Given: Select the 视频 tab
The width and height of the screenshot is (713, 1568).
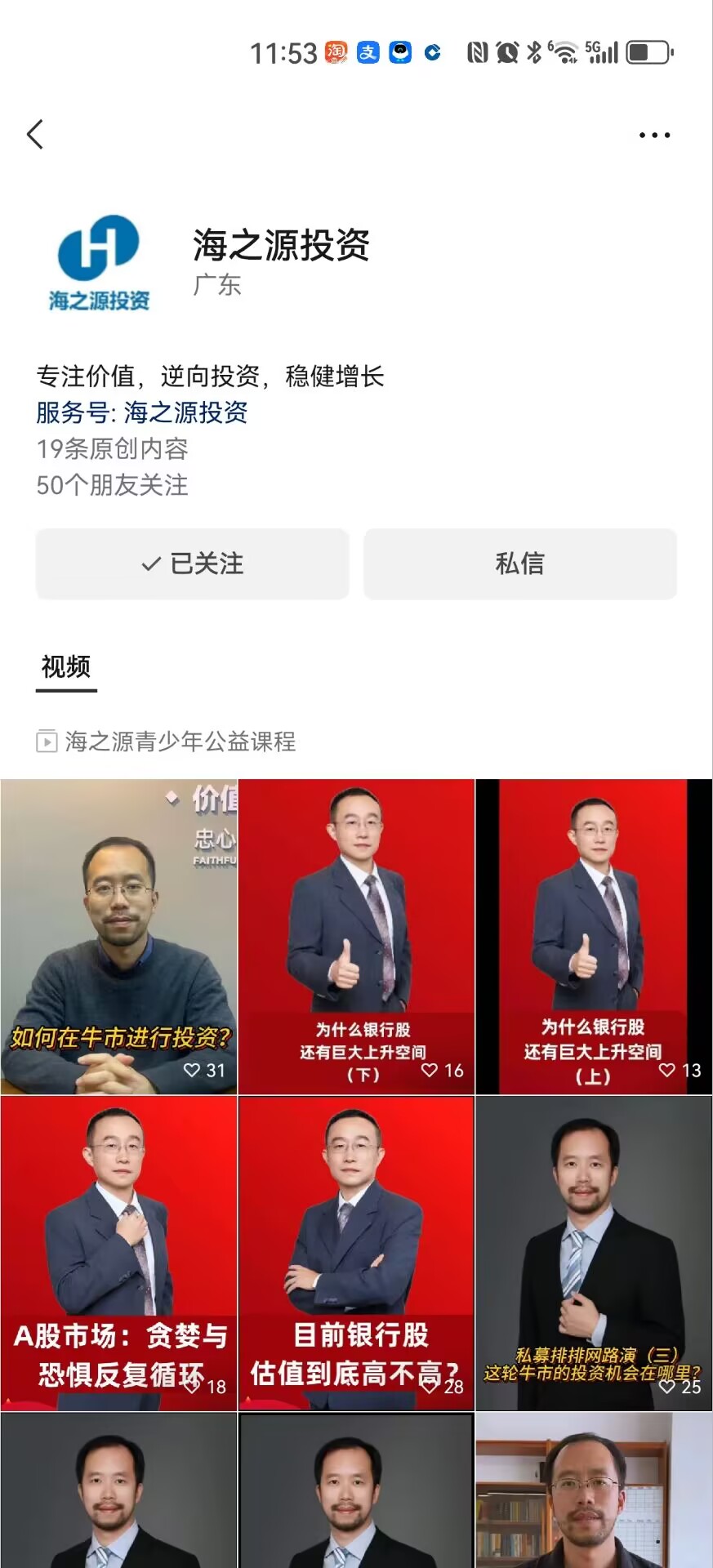Looking at the screenshot, I should (66, 667).
